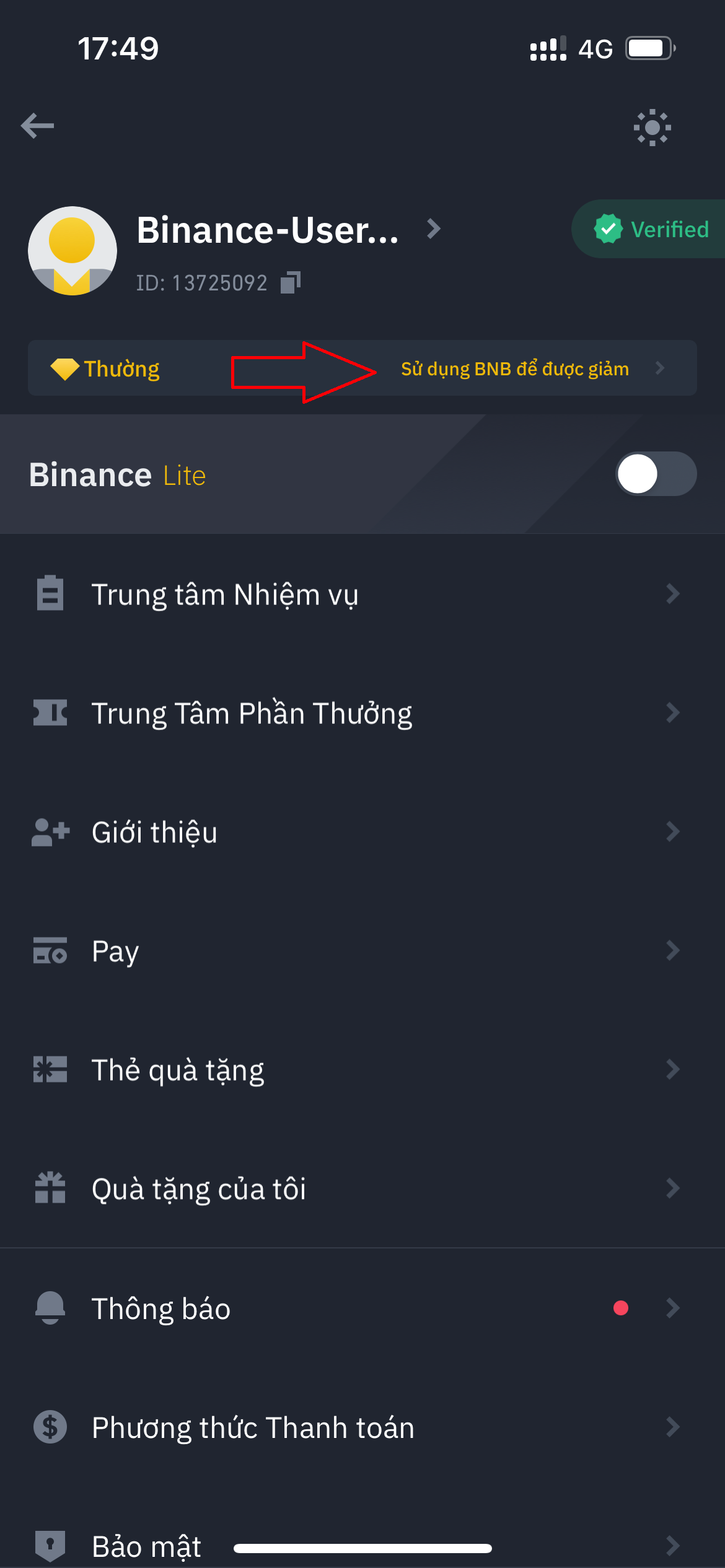Open the Giới thiệu referral row

point(362,832)
